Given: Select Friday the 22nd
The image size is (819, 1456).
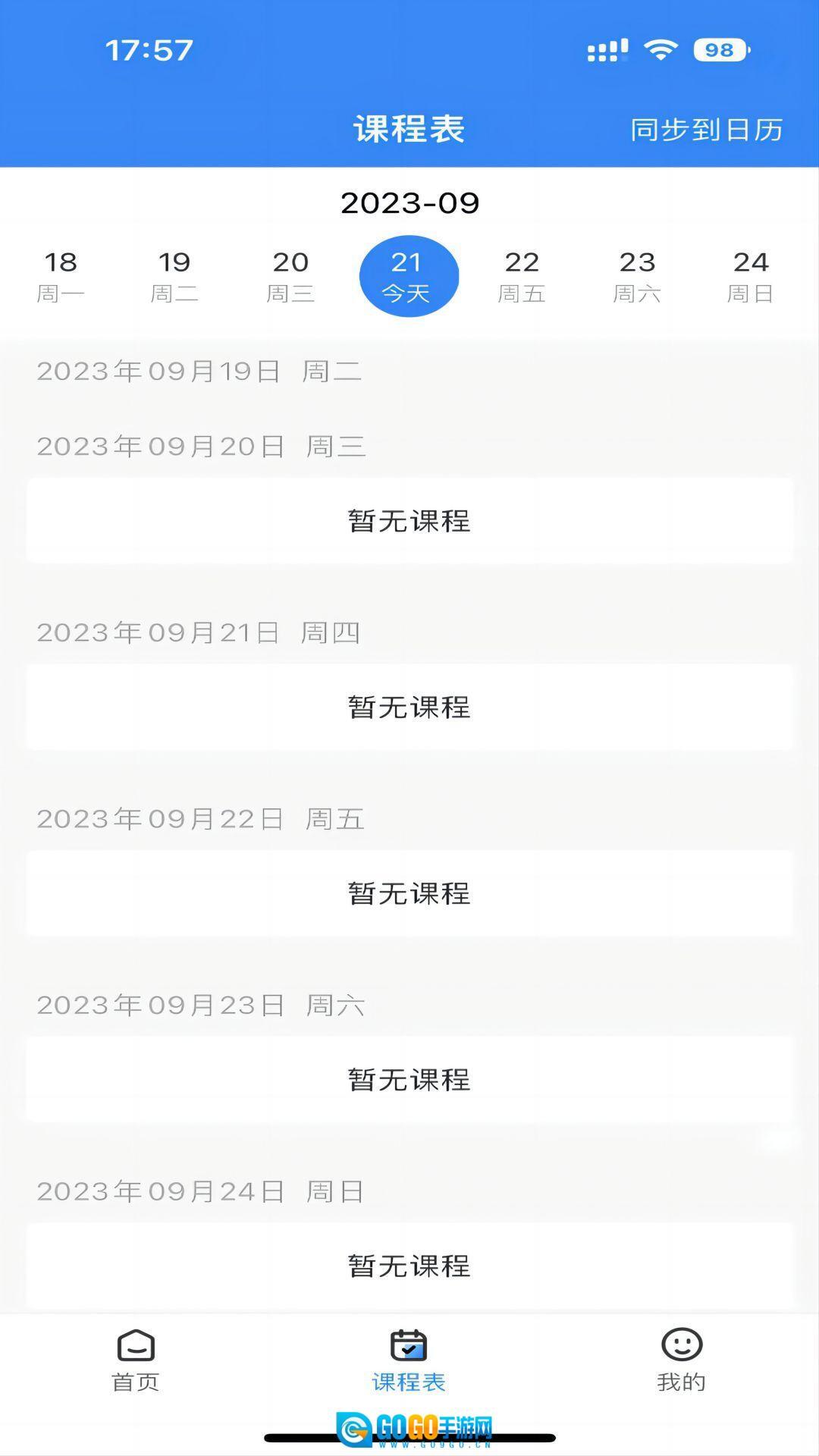Looking at the screenshot, I should point(522,277).
